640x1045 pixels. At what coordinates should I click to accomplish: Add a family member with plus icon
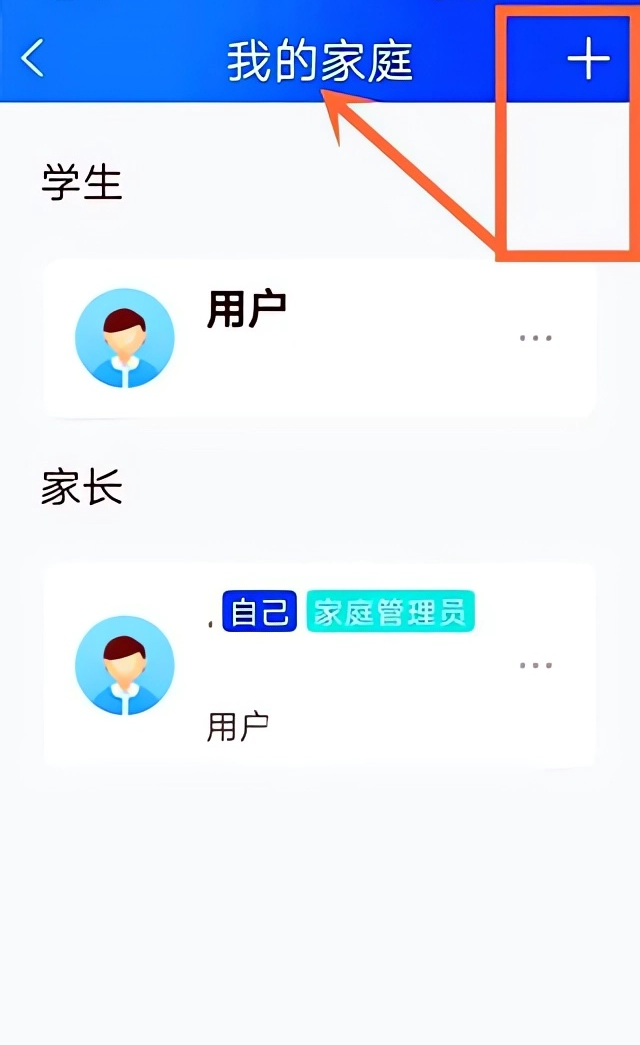click(588, 60)
